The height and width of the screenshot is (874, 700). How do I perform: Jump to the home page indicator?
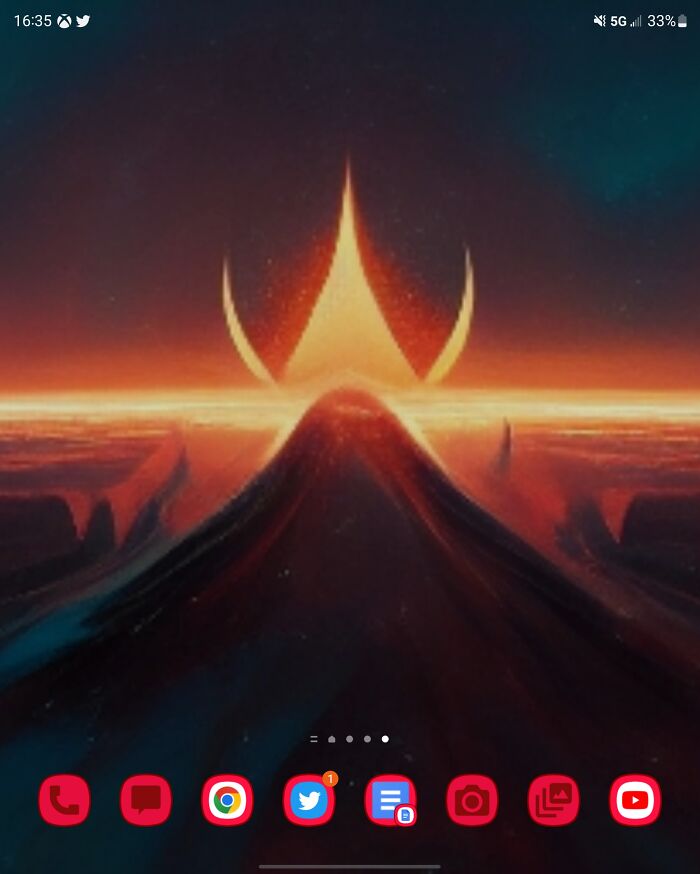click(331, 739)
